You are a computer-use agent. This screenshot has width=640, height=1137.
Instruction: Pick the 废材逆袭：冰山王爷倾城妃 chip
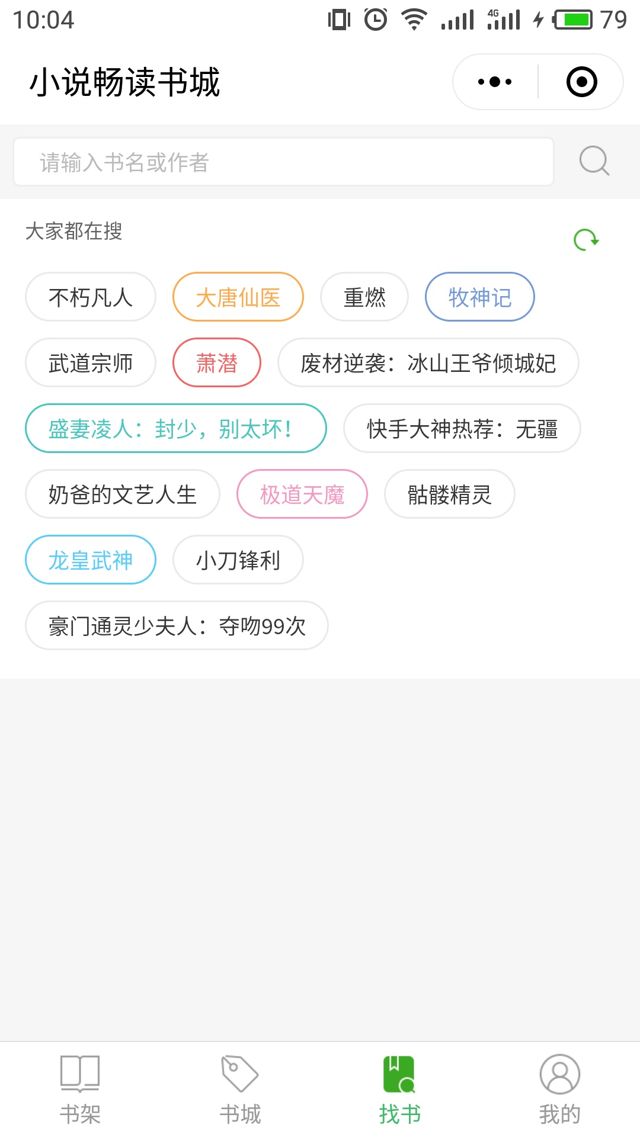[428, 363]
